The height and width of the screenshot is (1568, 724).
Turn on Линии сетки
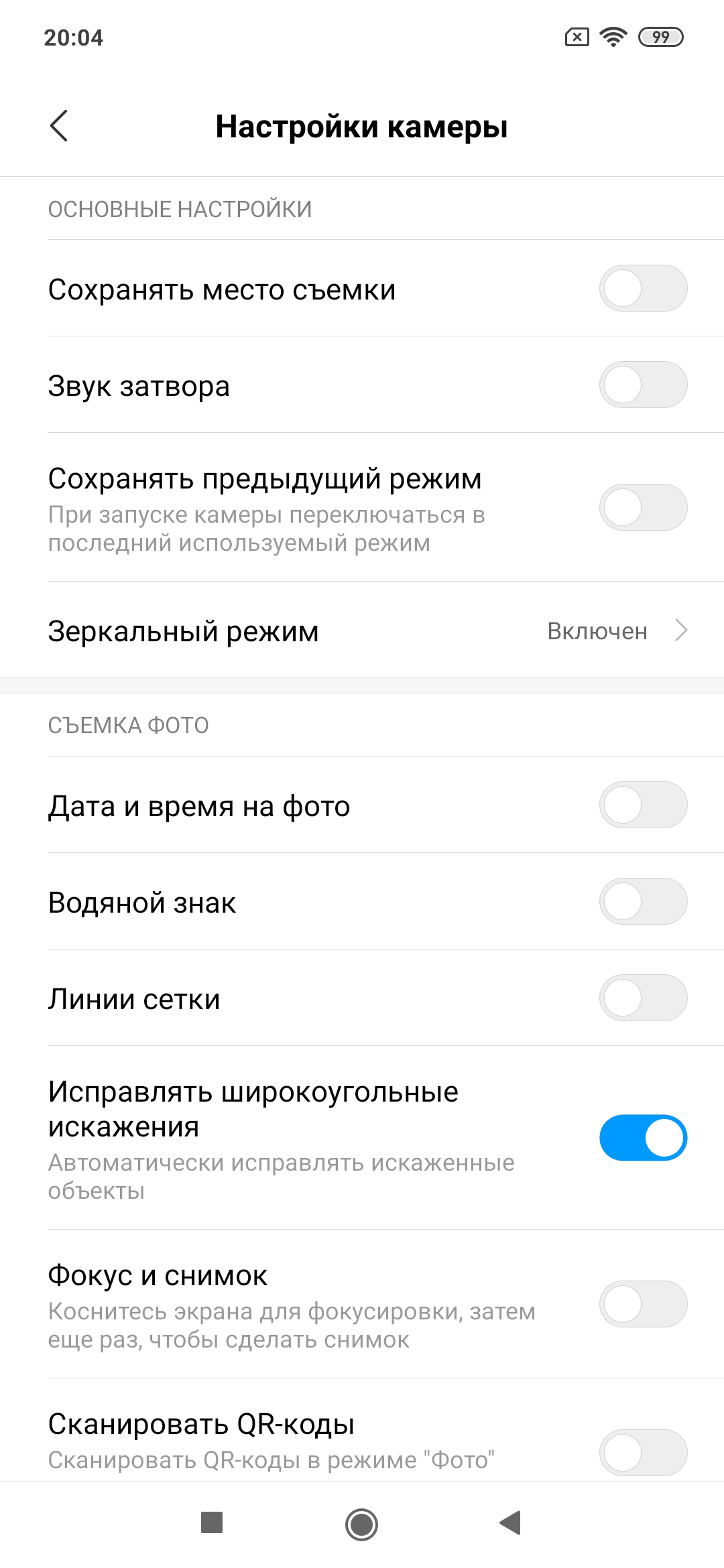(643, 998)
